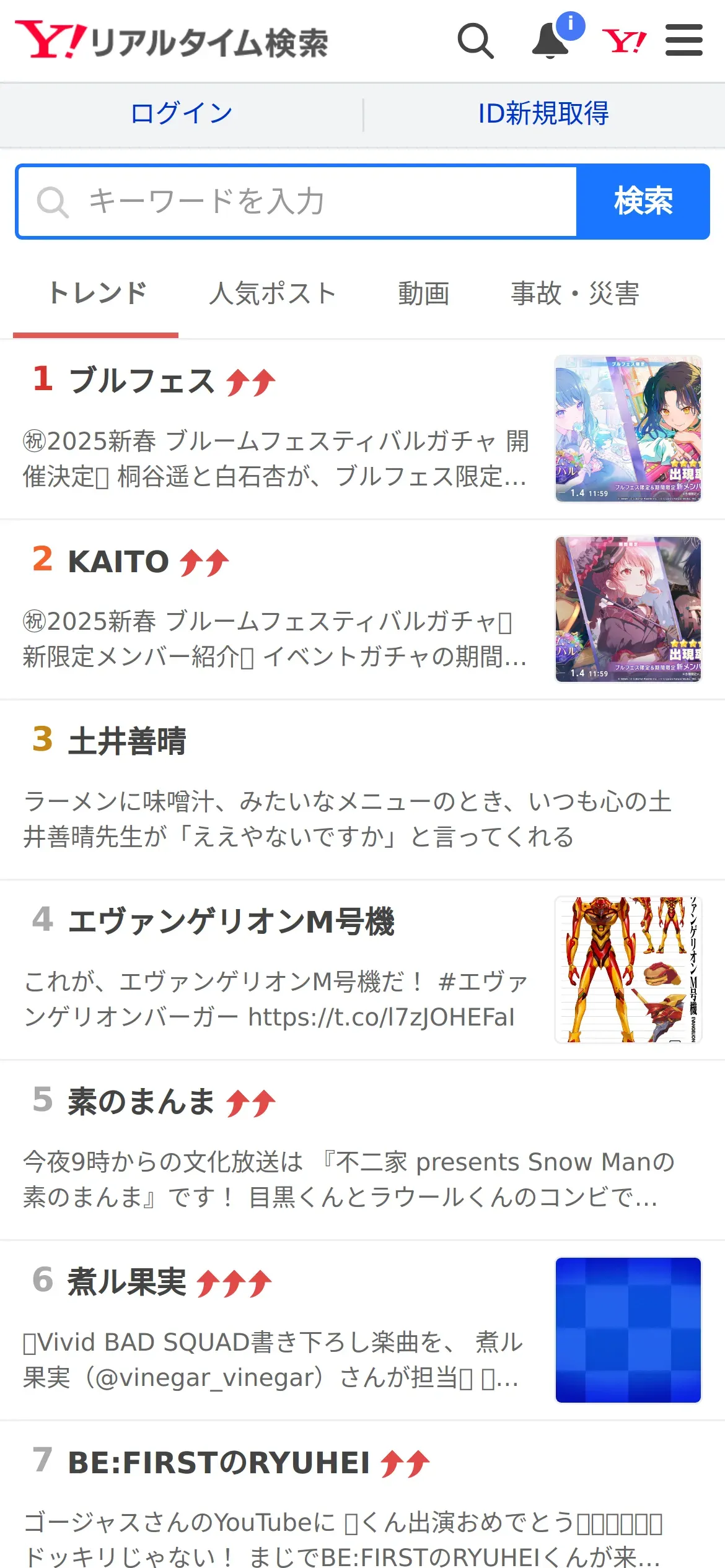Open trend 3 土井善晴
Image resolution: width=725 pixels, height=1568 pixels.
coord(362,790)
